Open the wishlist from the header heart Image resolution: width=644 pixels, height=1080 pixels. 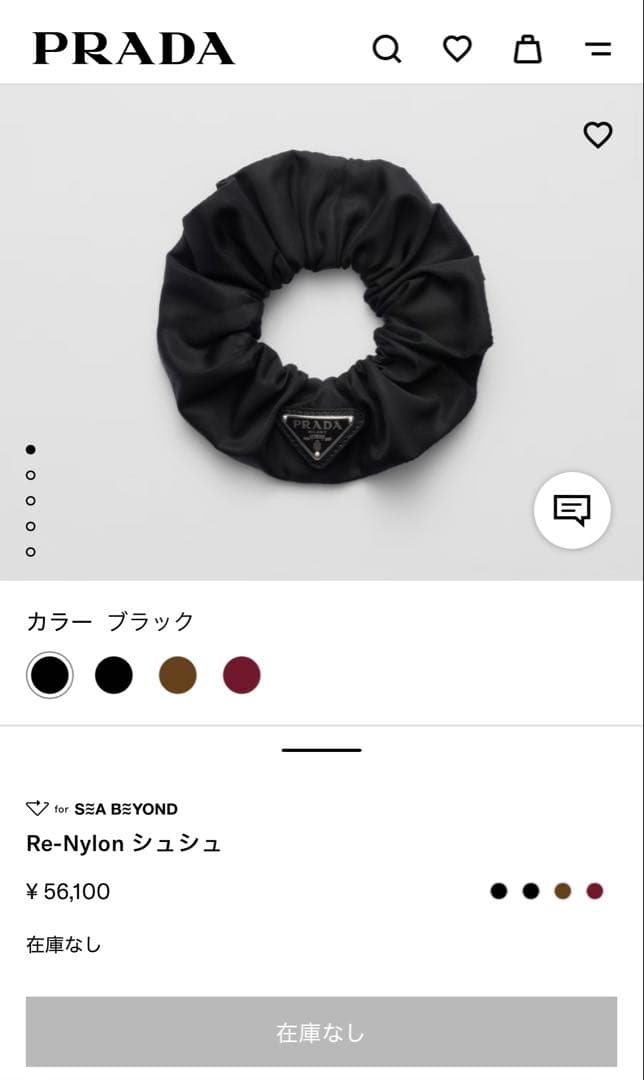click(457, 48)
